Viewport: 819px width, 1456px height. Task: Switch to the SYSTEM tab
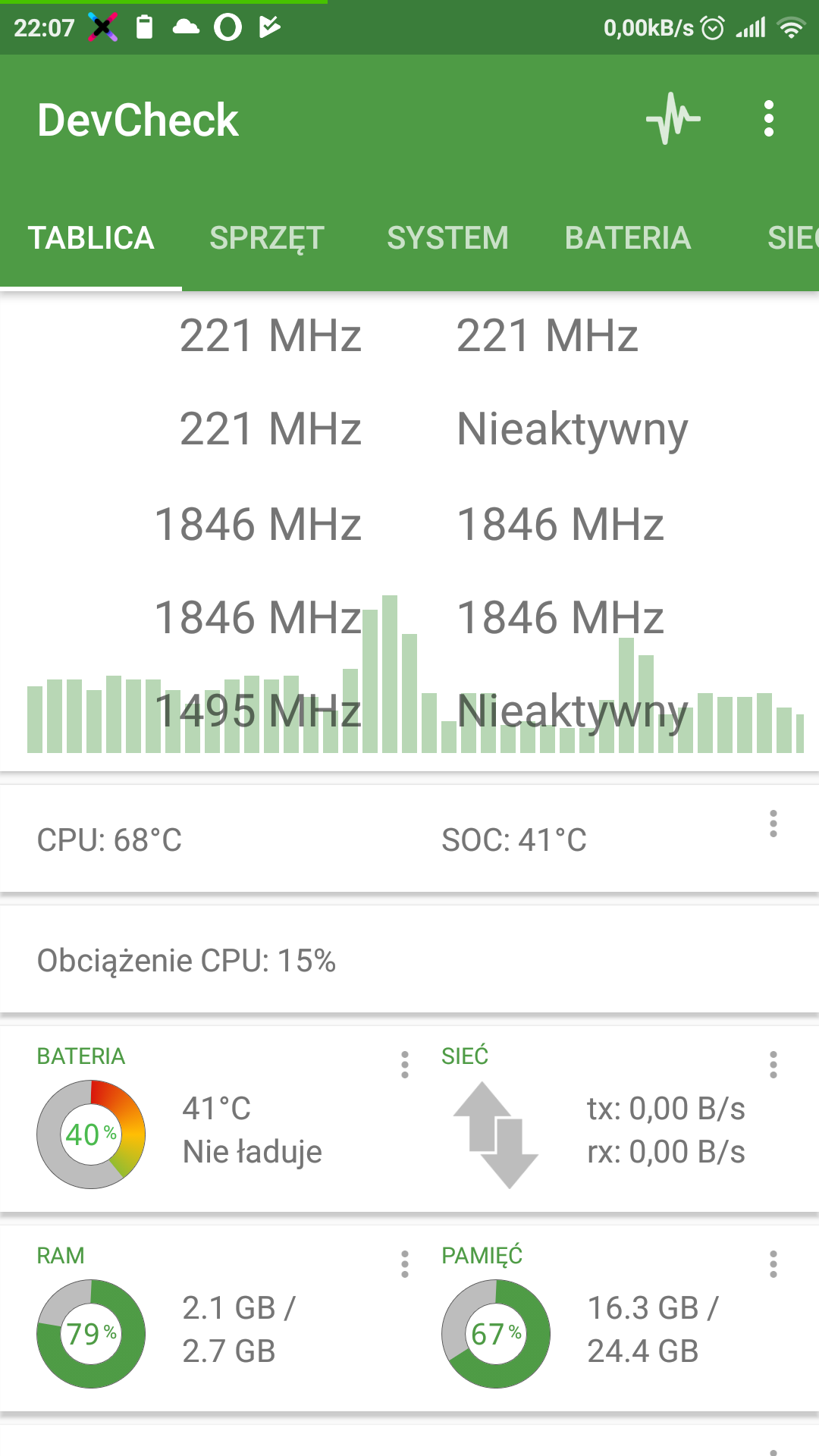click(447, 238)
